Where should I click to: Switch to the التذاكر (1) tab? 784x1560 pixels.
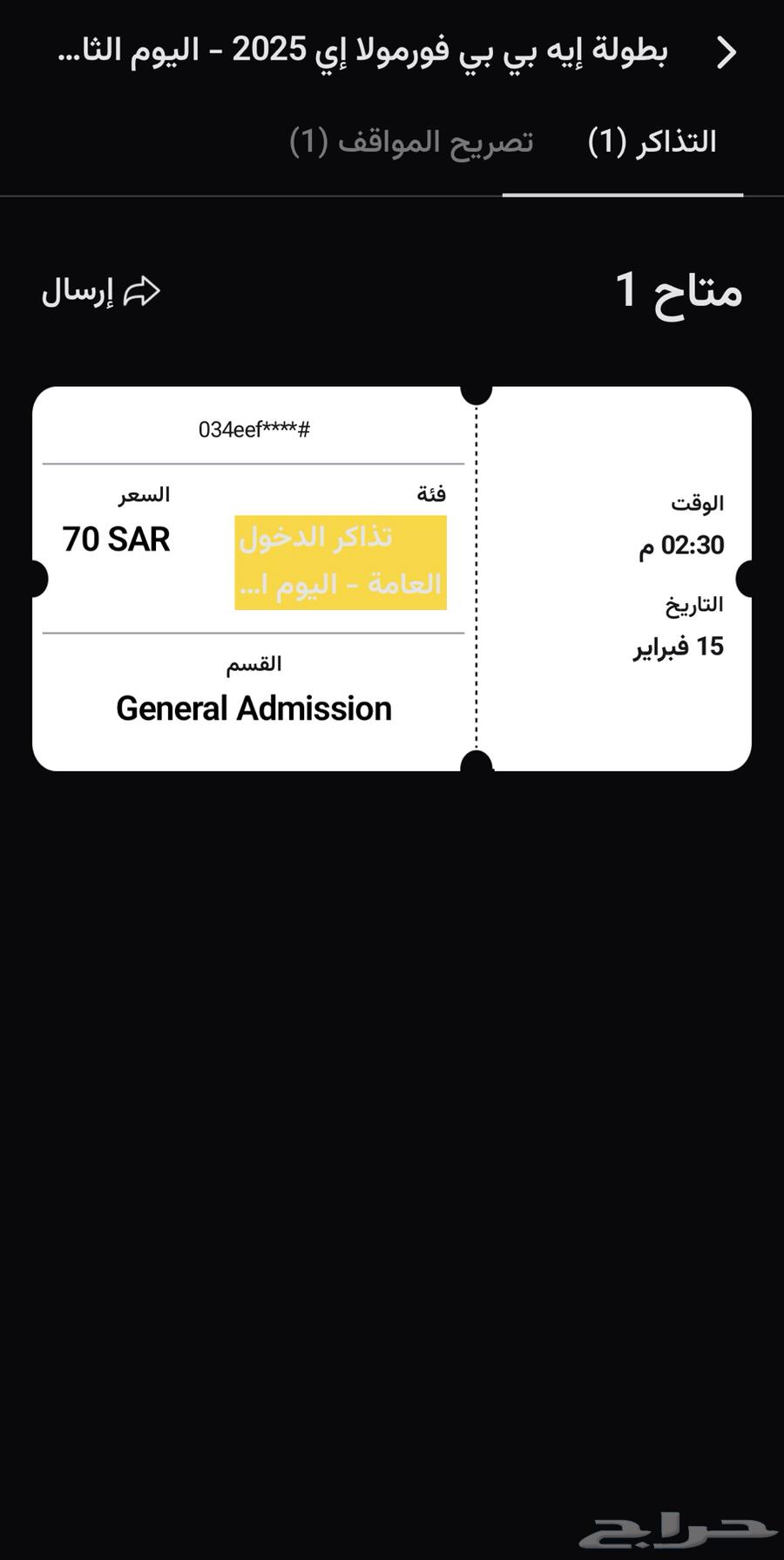(652, 142)
